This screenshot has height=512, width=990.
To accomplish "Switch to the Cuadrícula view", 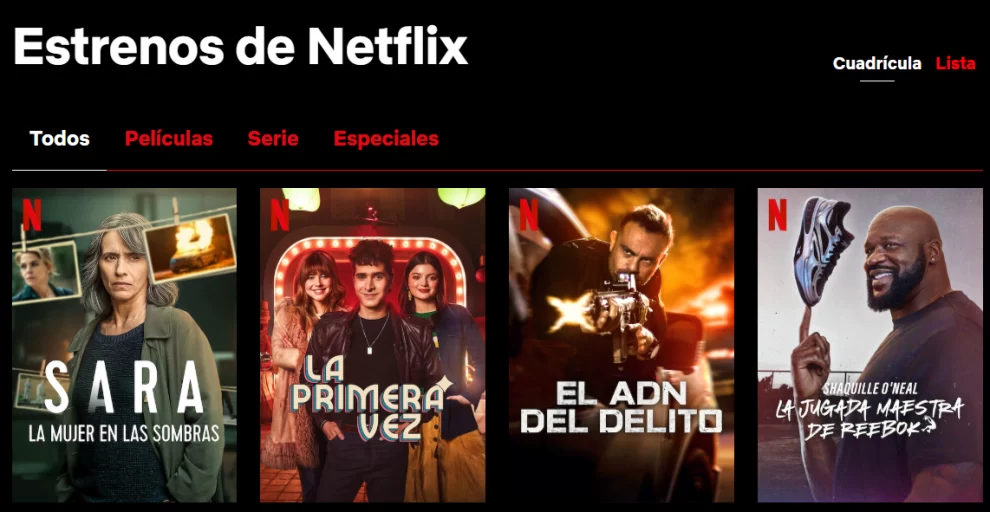I will (876, 64).
